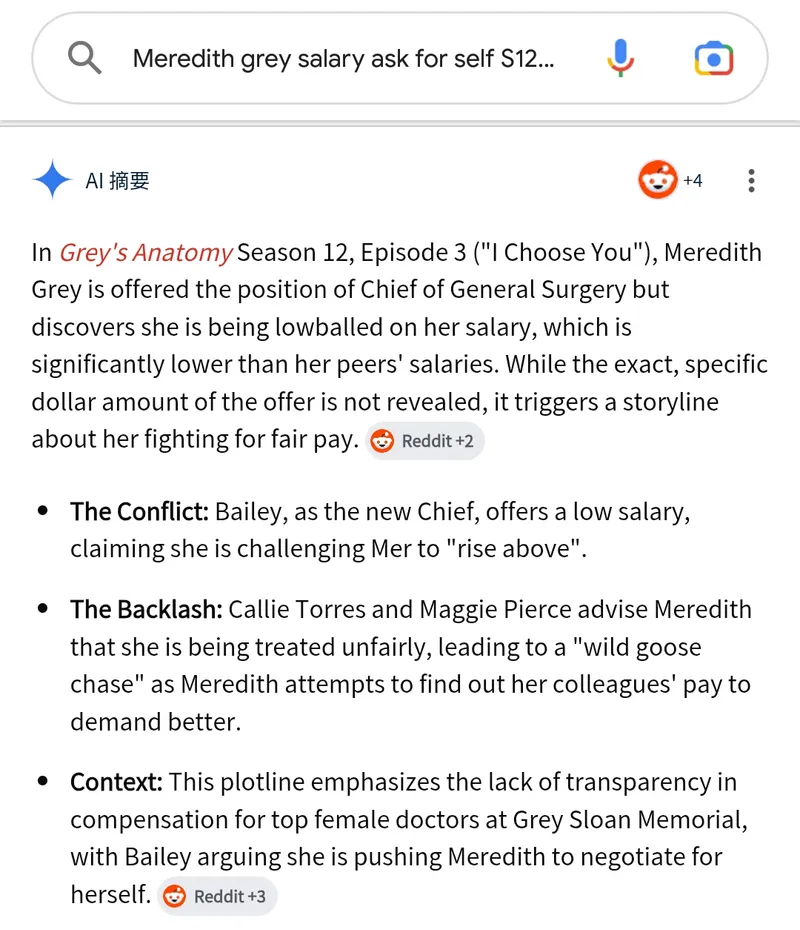Open the Reddit +3 source chip
Viewport: 800px width, 930px height.
pyautogui.click(x=217, y=896)
